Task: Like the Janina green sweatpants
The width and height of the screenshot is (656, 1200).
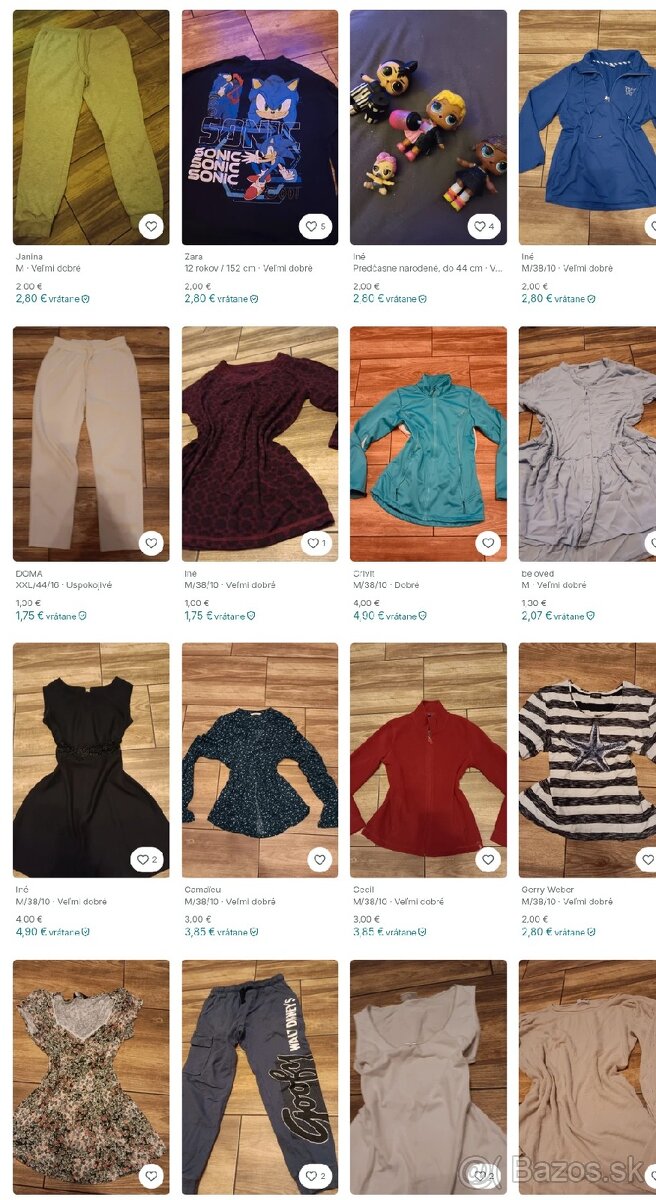Action: (151, 227)
